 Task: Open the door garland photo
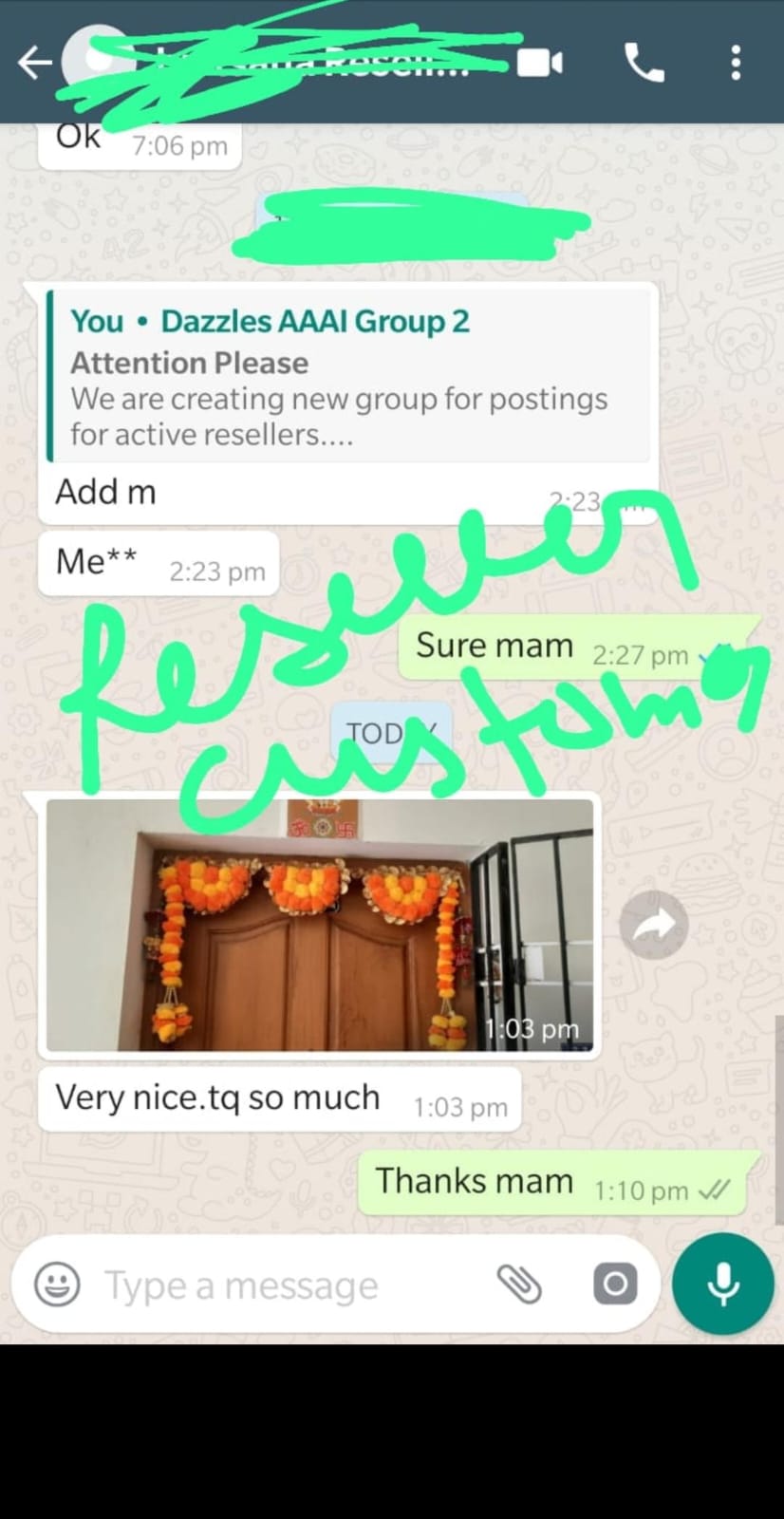coord(320,925)
